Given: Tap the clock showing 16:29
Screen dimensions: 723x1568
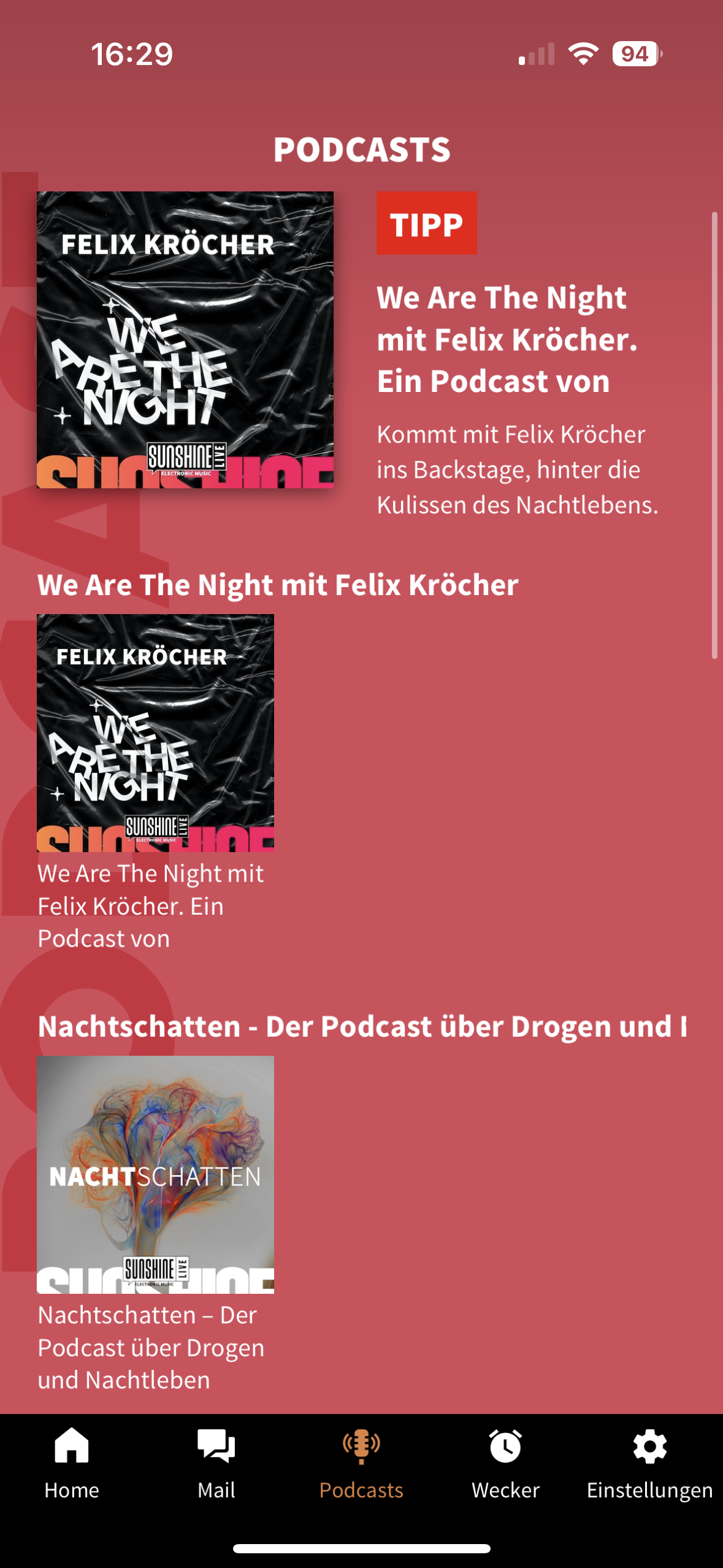Looking at the screenshot, I should pos(133,54).
